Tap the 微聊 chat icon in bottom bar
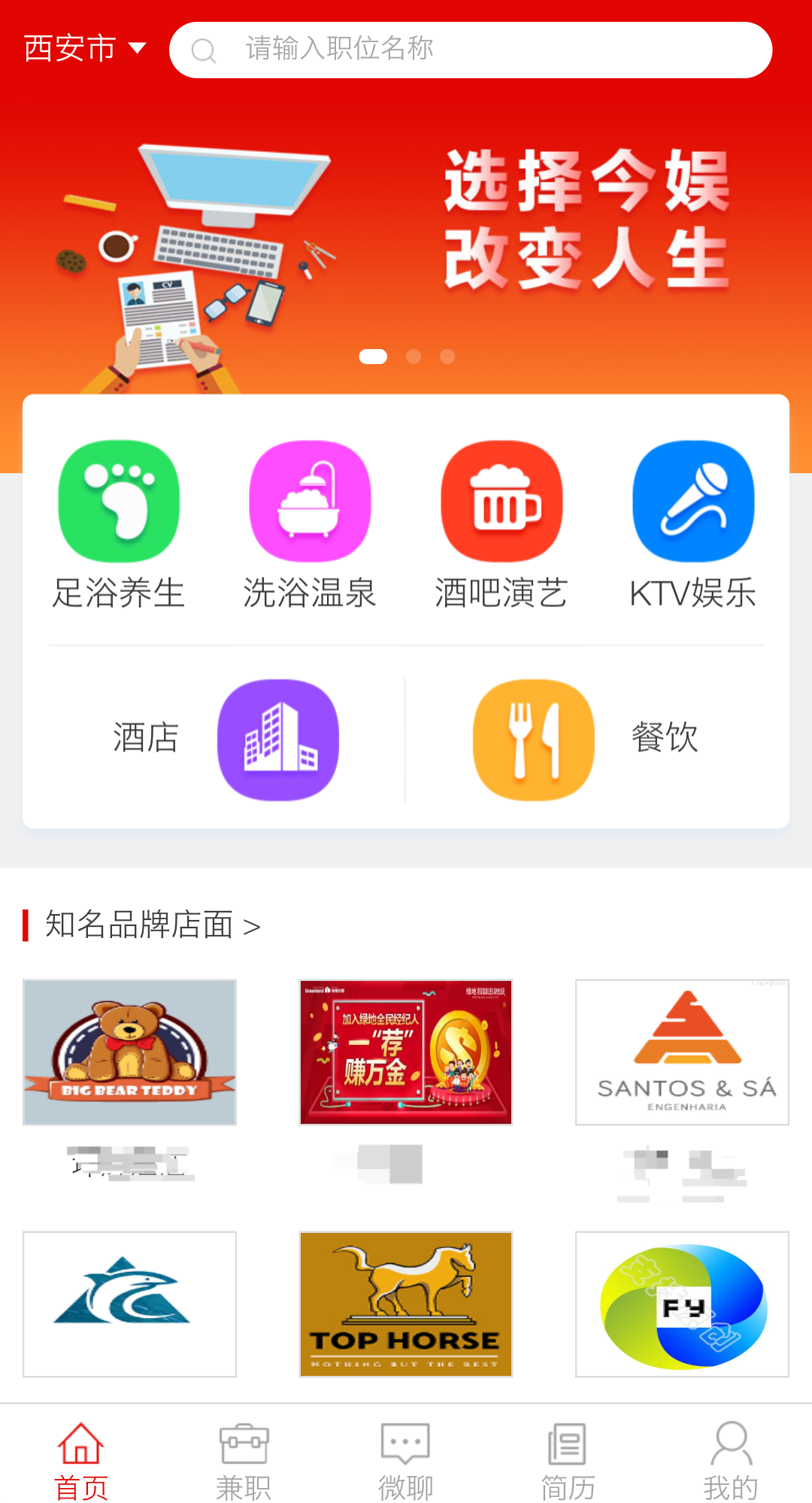This screenshot has width=812, height=1503. tap(405, 1456)
